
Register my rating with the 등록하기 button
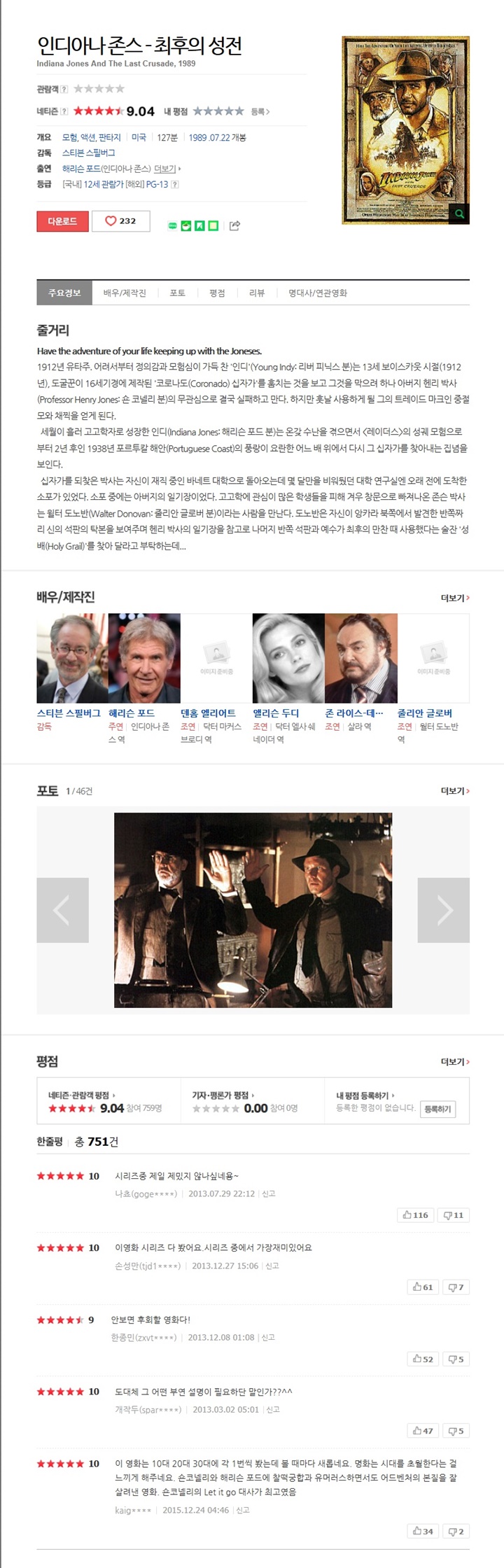pyautogui.click(x=437, y=1109)
